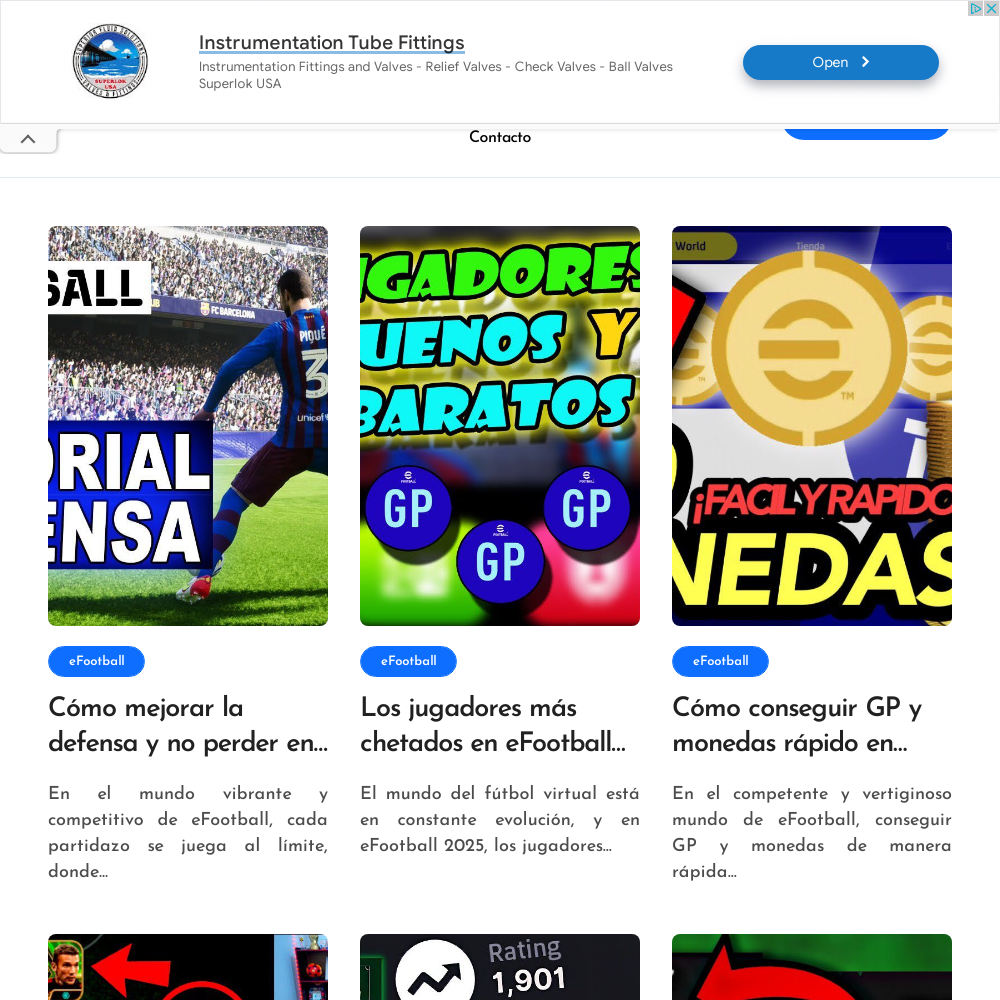Image resolution: width=1000 pixels, height=1000 pixels.
Task: Read 'Los jugadores más chetados' article
Action: click(x=492, y=726)
